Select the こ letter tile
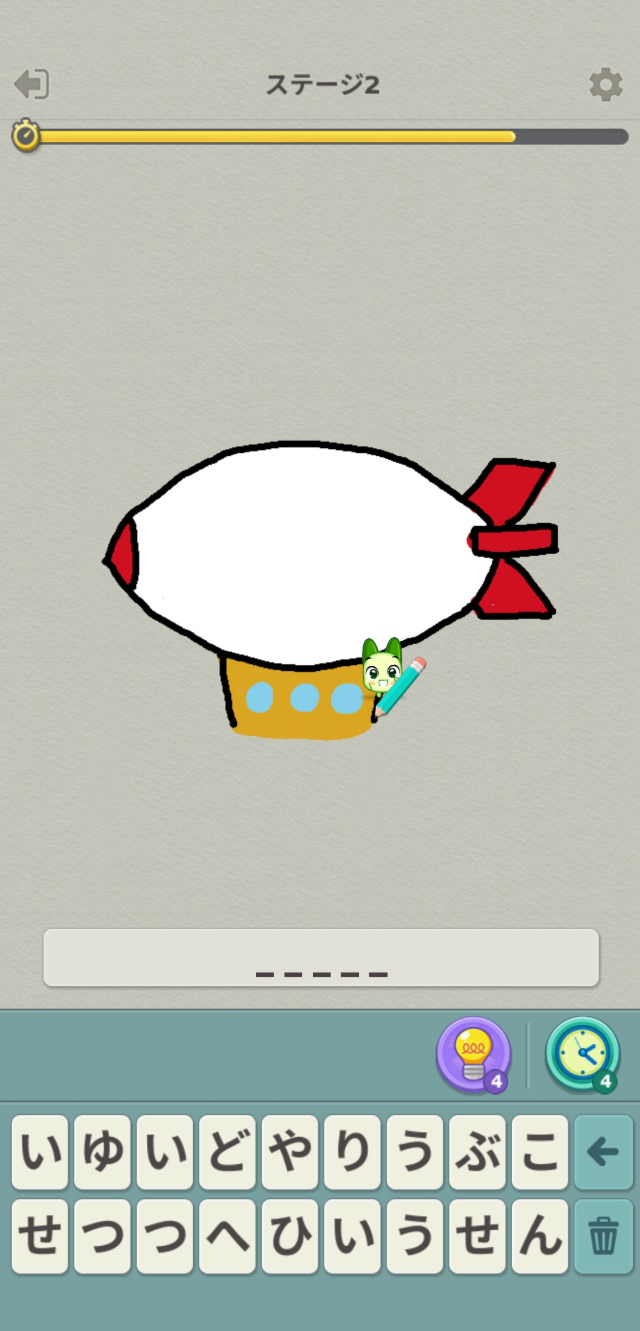The width and height of the screenshot is (640, 1331). [x=540, y=1152]
